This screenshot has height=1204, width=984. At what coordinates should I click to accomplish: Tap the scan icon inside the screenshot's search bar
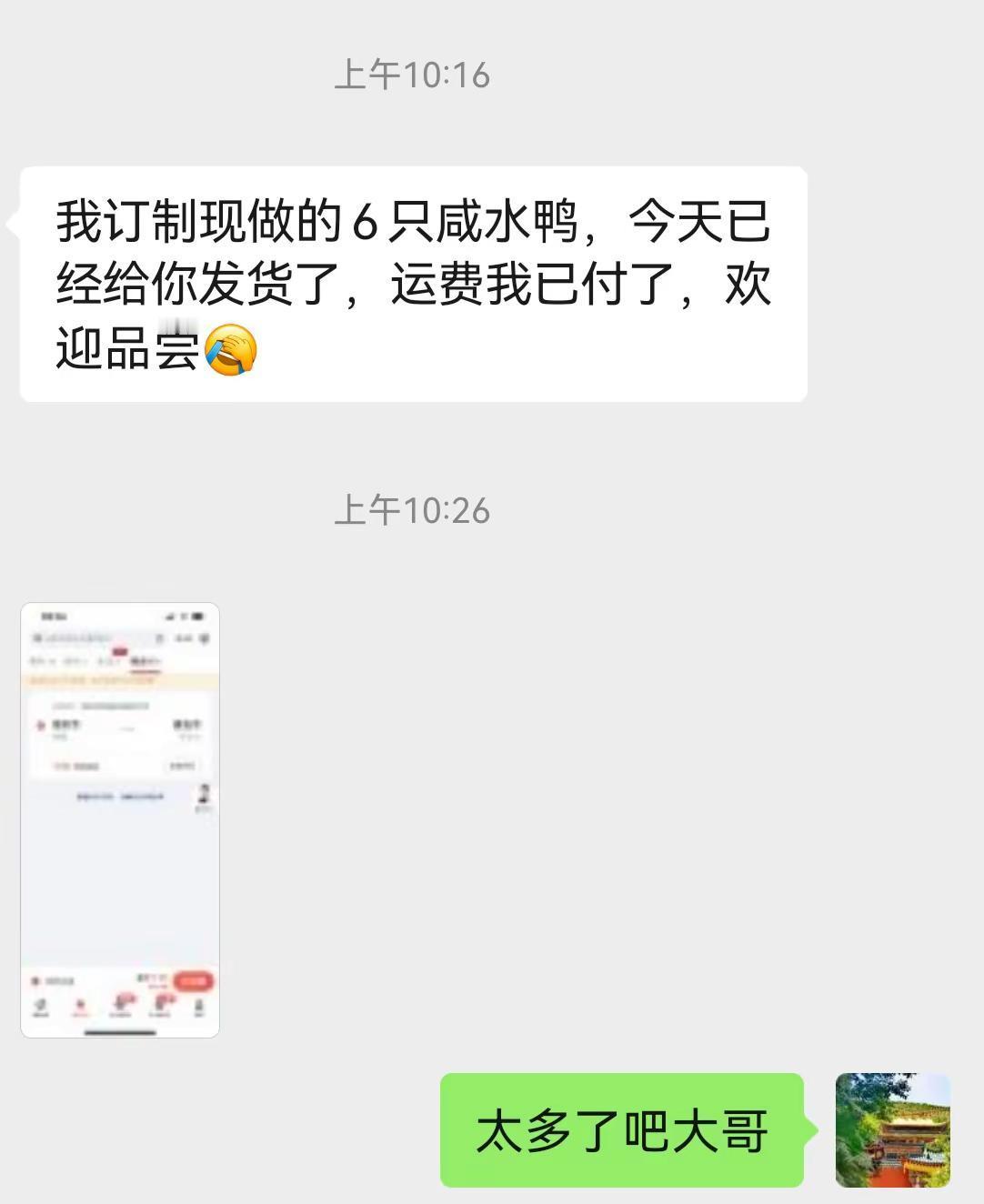pos(161,637)
